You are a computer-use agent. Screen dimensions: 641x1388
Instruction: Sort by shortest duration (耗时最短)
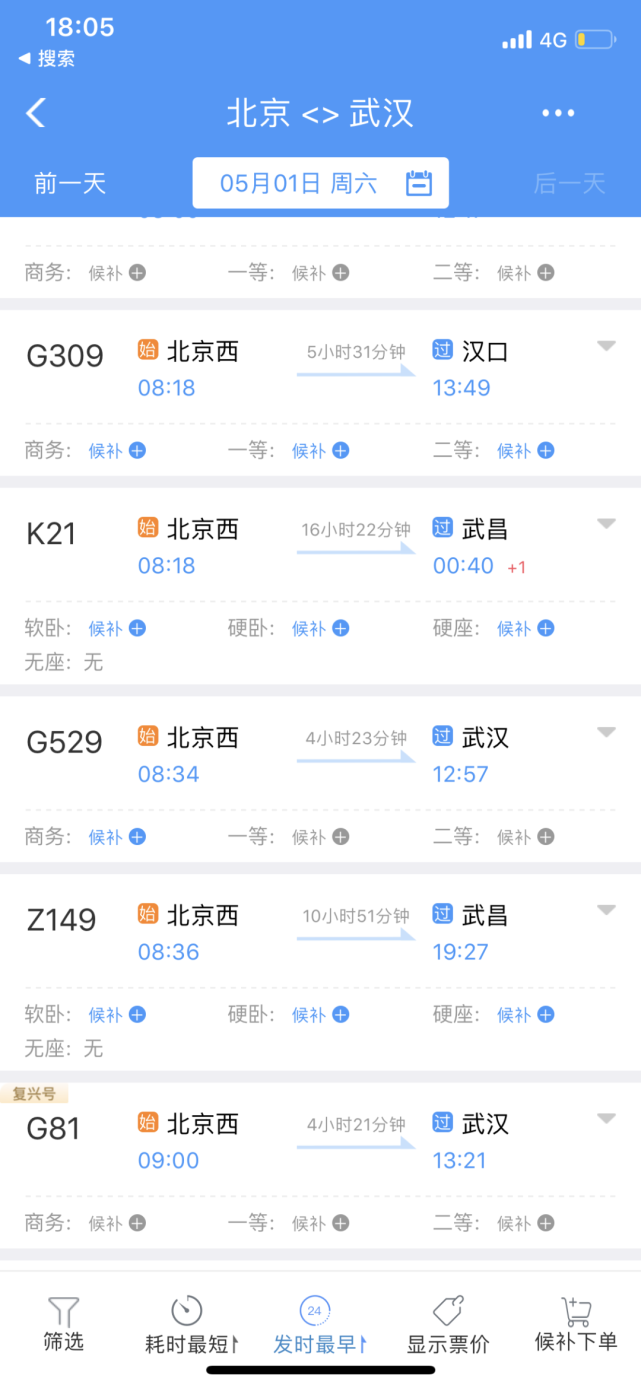[190, 1325]
